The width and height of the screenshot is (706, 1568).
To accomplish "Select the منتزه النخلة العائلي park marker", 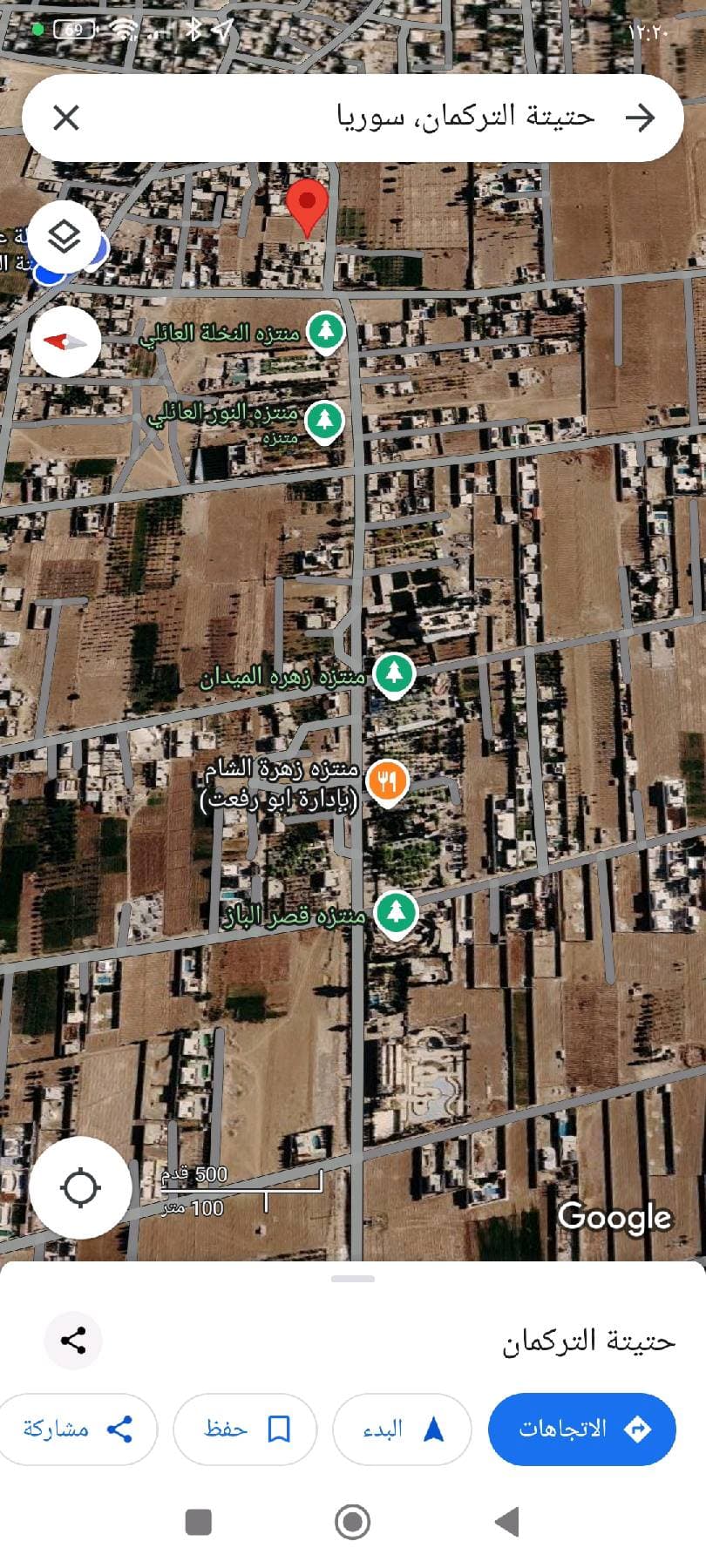I will point(326,332).
